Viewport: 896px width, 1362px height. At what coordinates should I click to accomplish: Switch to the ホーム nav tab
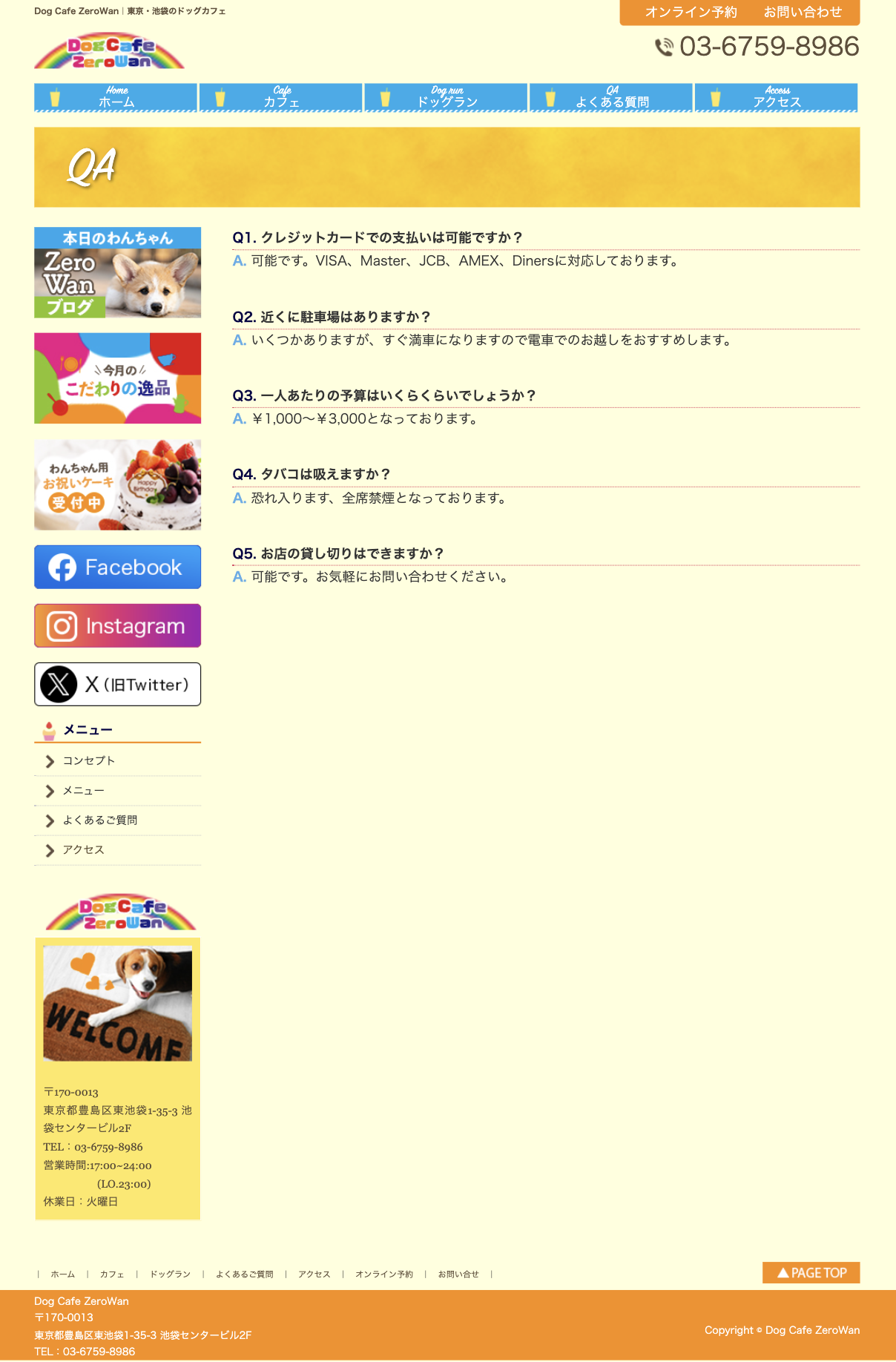point(116,97)
